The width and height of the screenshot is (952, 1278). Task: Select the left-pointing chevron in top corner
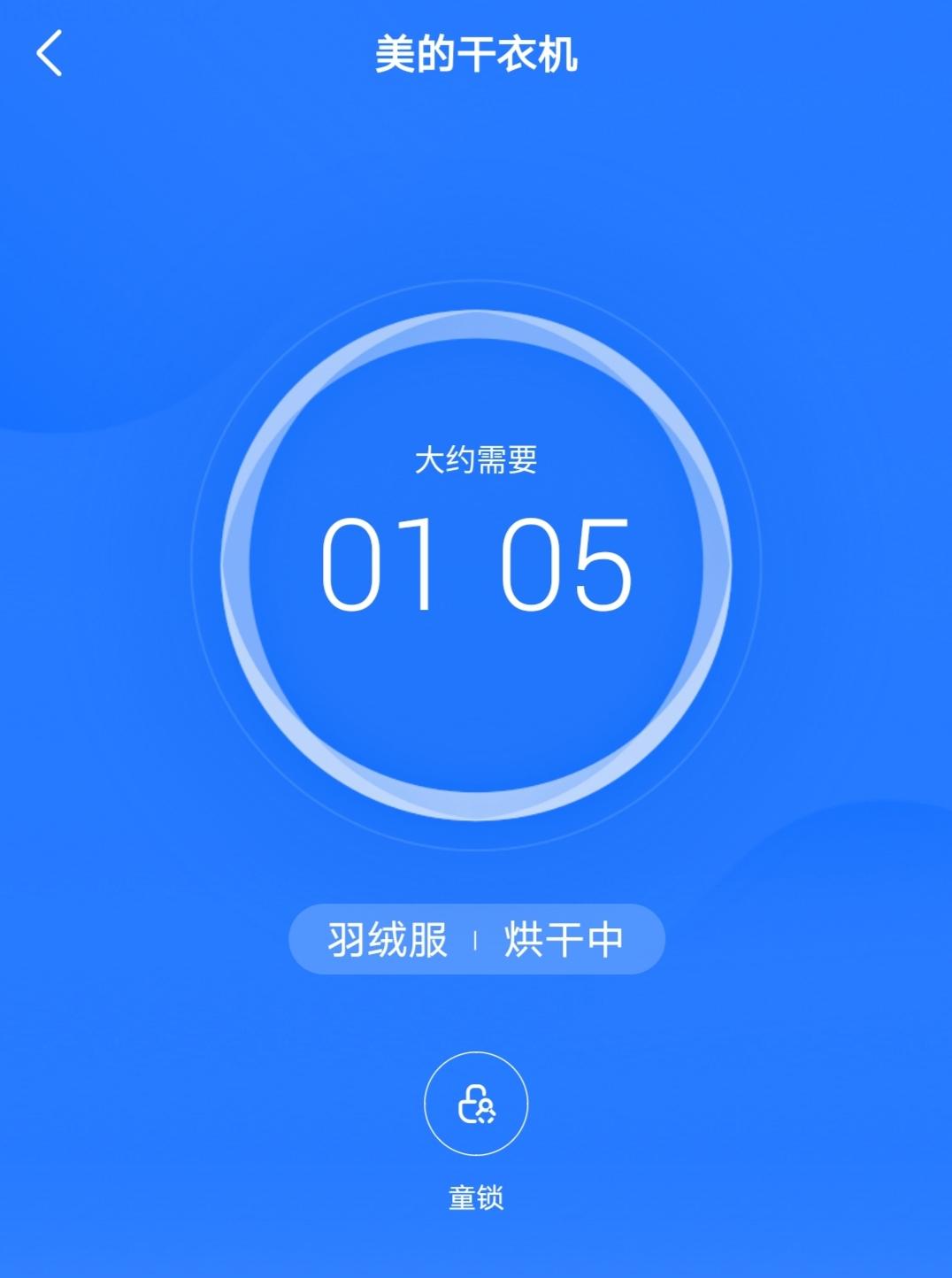50,51
